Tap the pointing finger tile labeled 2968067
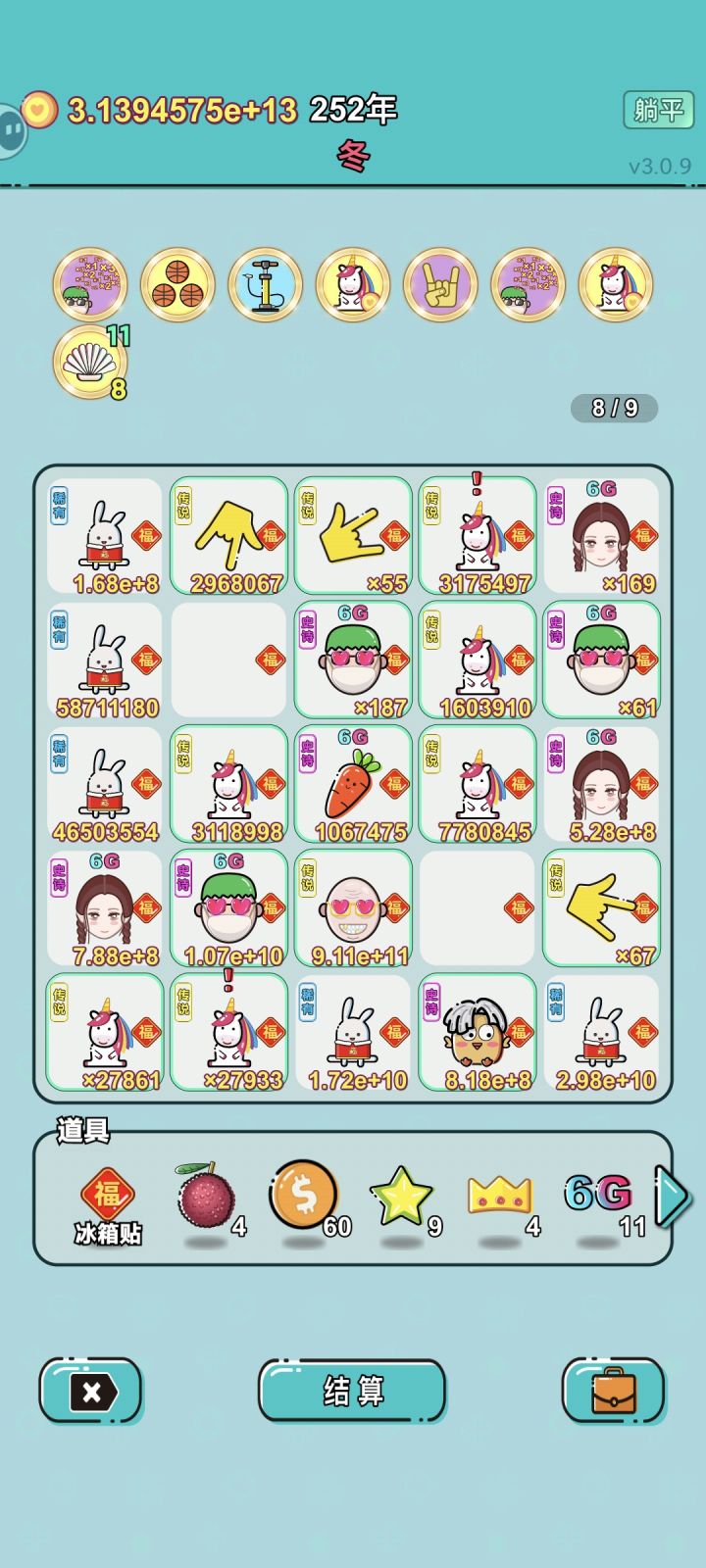Viewport: 706px width, 1568px height. click(228, 534)
